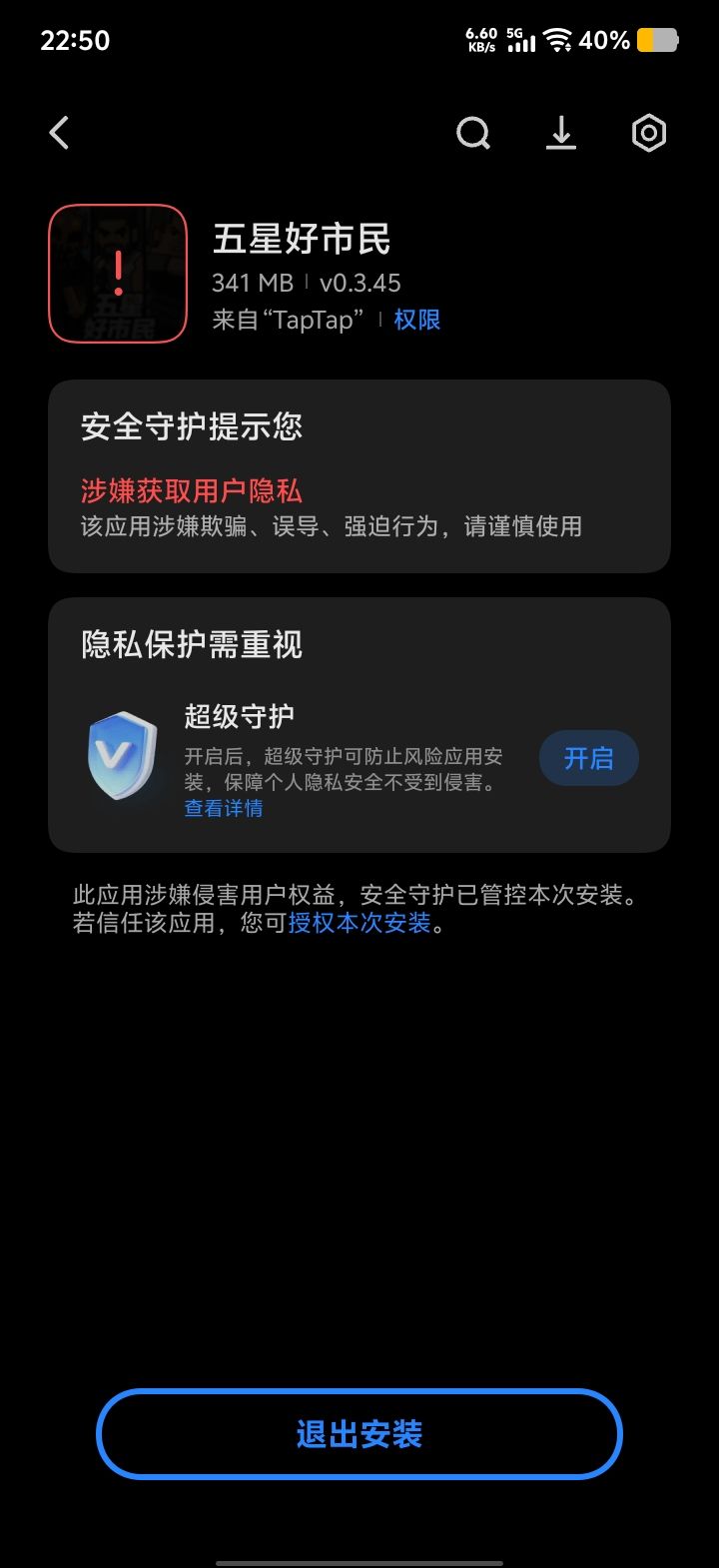This screenshot has height=1568, width=719.
Task: Expand app details via version text v0.3.45
Action: [x=360, y=283]
